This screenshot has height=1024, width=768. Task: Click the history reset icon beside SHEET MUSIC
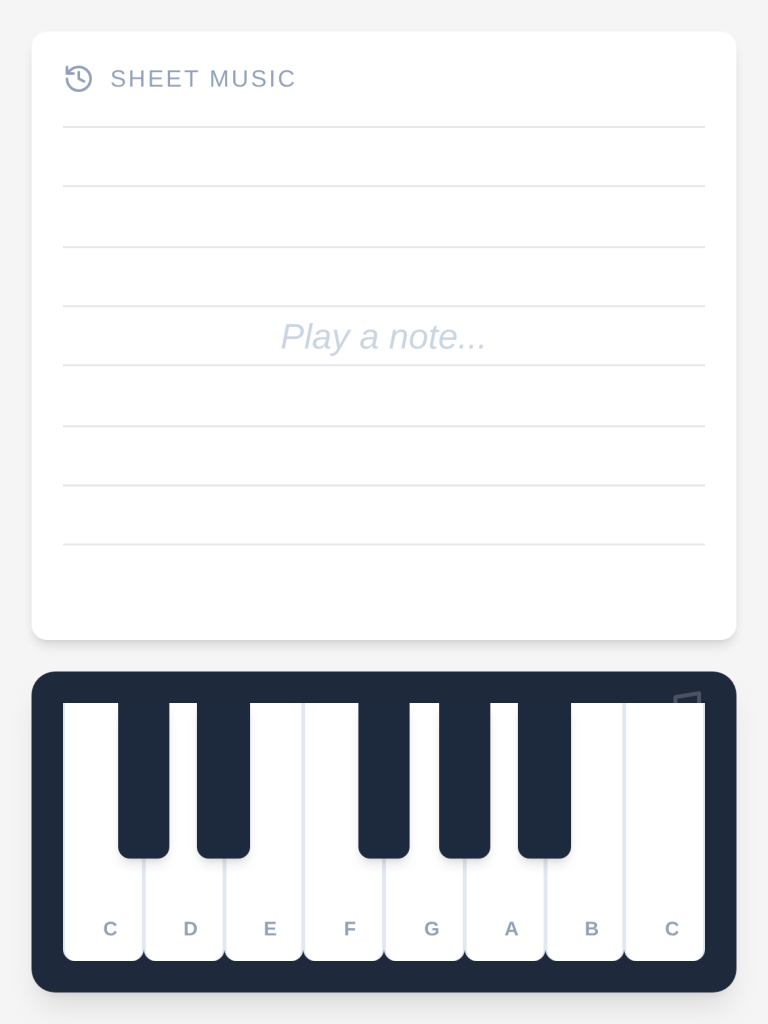(x=77, y=78)
